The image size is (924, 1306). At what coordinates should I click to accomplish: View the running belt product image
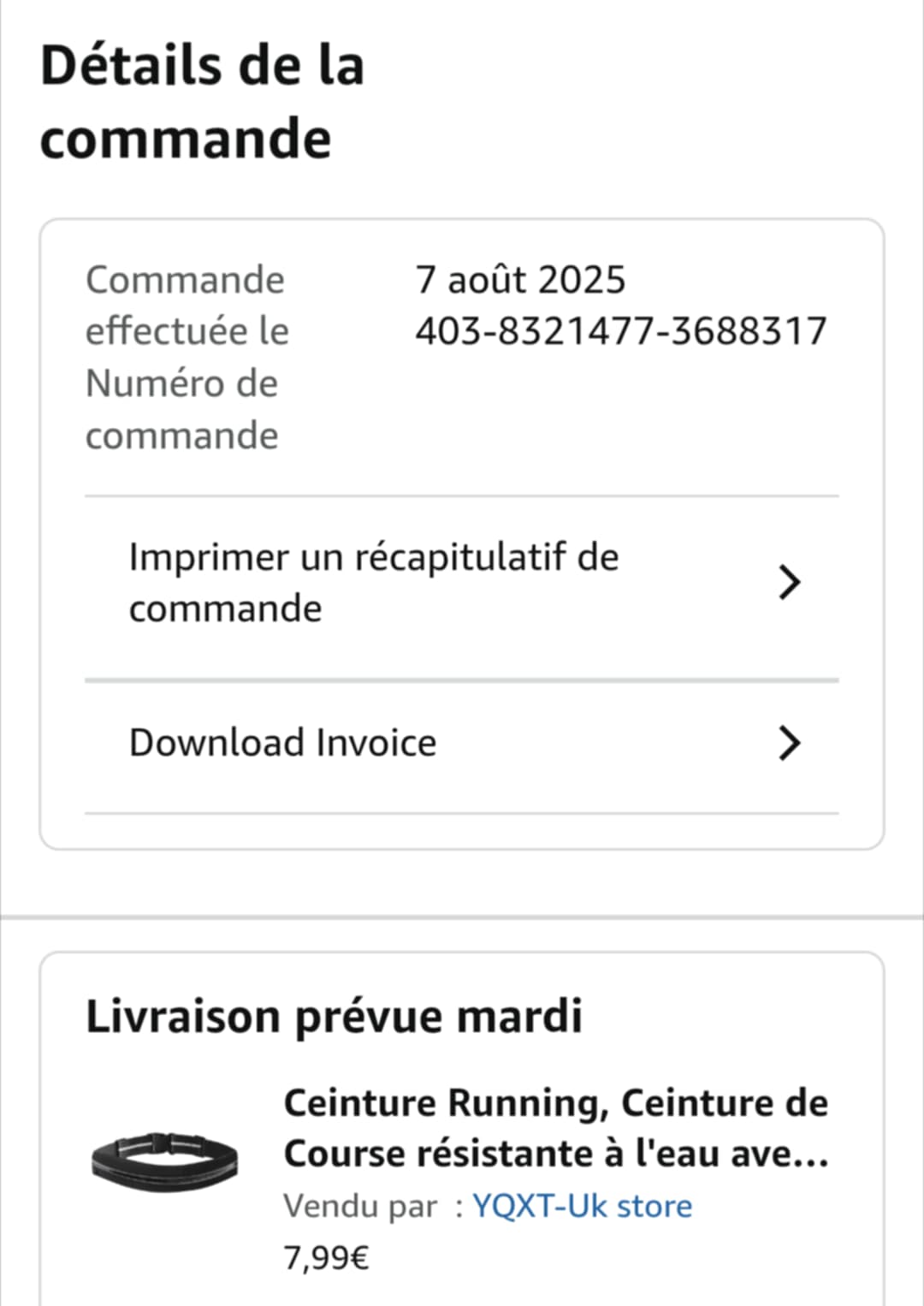[165, 1161]
